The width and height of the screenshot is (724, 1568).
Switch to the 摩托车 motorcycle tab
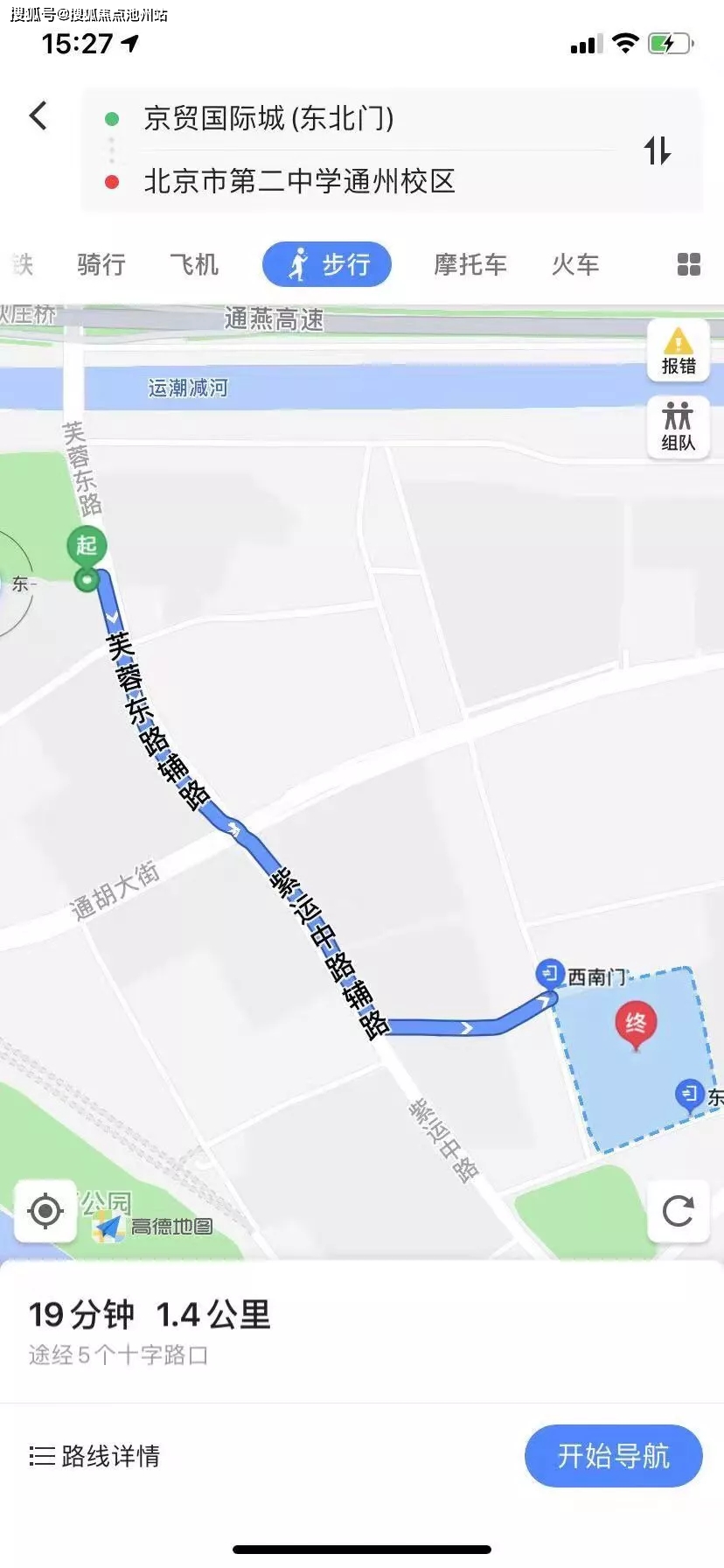point(470,264)
